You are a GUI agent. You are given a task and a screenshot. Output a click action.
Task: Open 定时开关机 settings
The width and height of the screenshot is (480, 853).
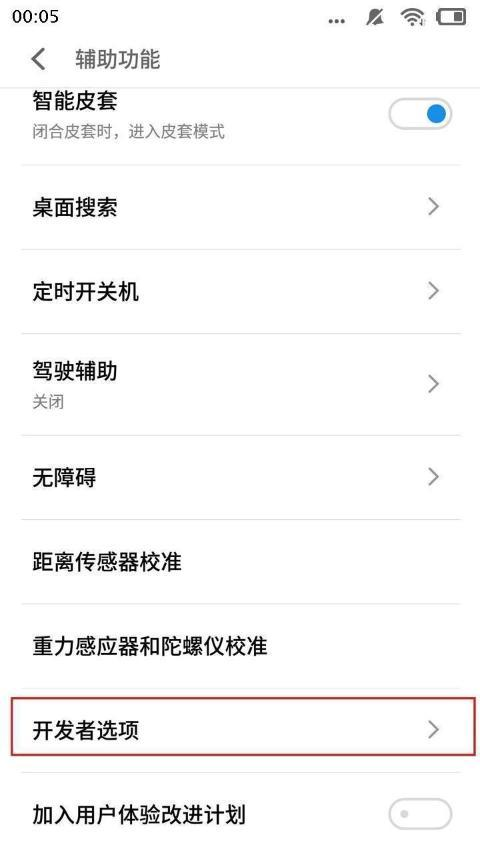[x=241, y=292]
